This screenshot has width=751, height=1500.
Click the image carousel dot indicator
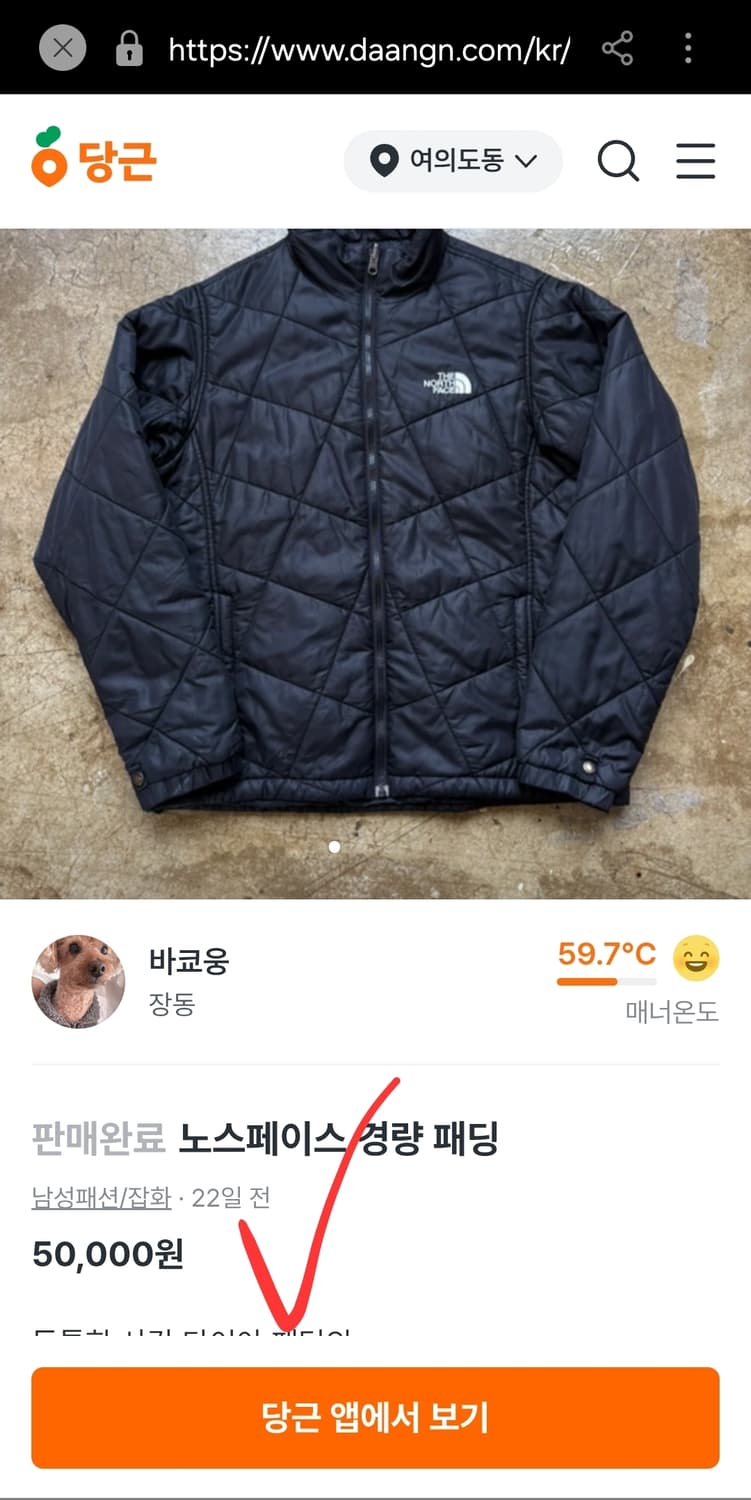pos(334,845)
